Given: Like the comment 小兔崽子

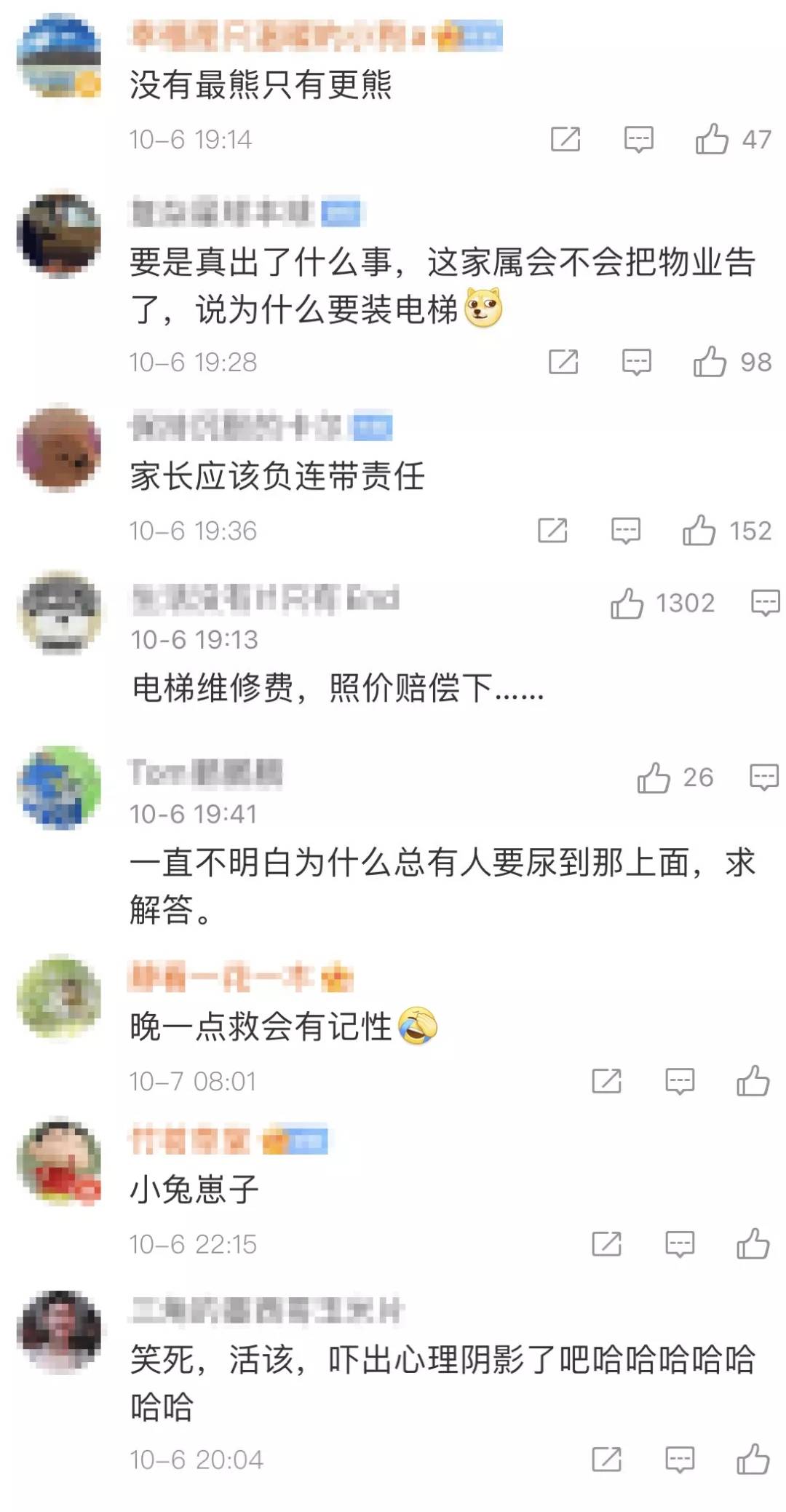Looking at the screenshot, I should coord(753,1243).
